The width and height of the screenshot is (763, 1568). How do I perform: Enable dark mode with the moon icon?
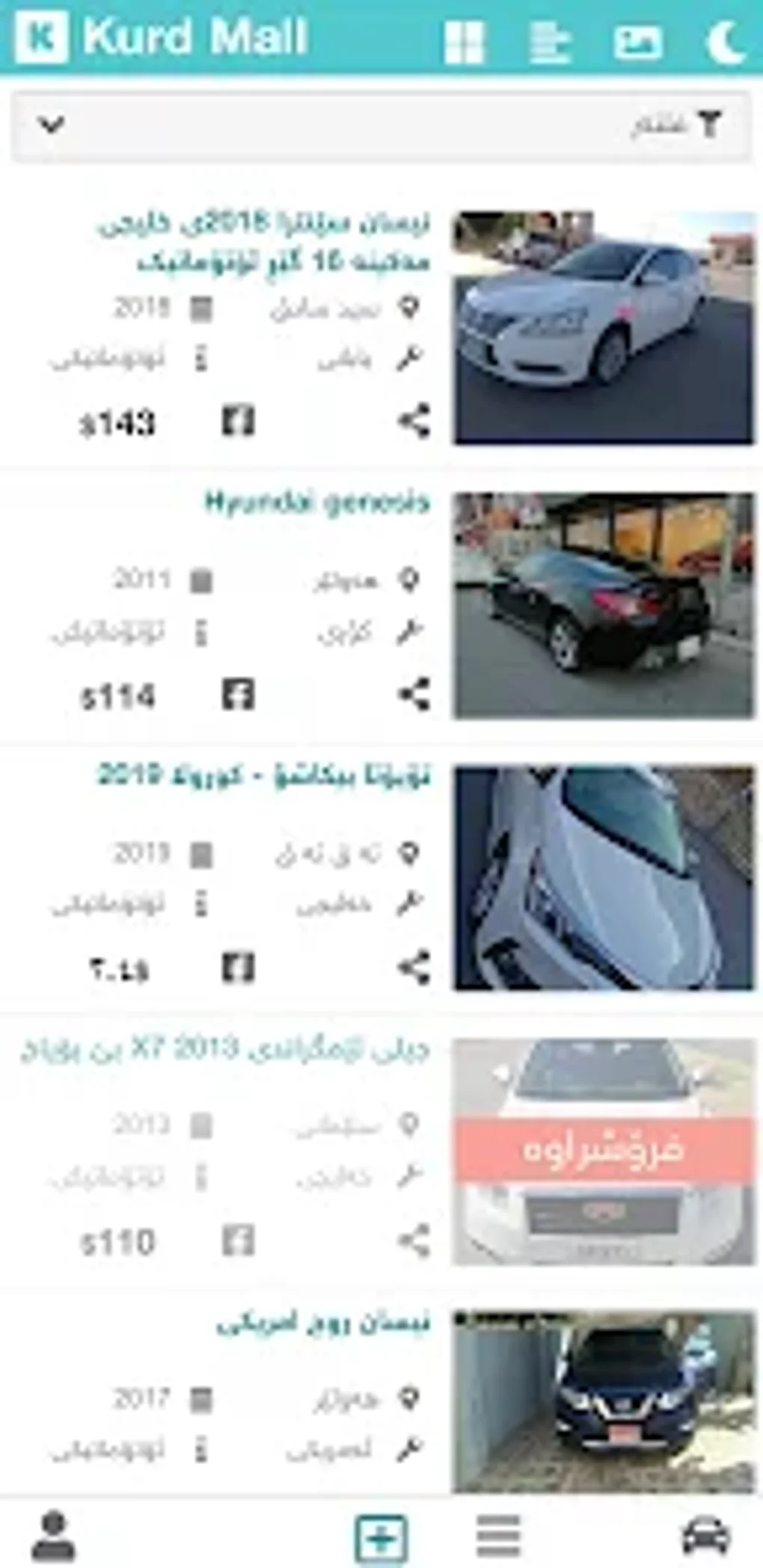coord(723,41)
